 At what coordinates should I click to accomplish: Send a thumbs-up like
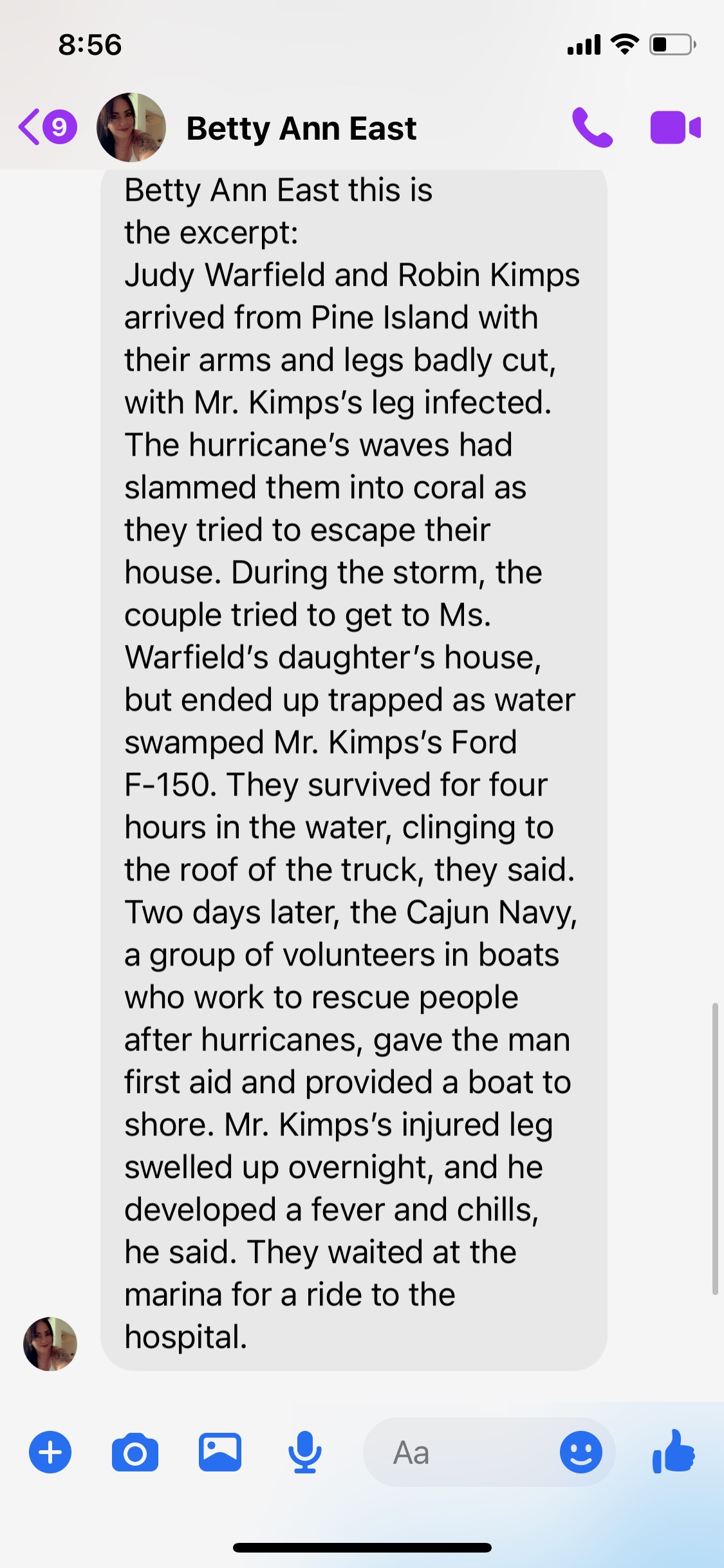pyautogui.click(x=673, y=1452)
